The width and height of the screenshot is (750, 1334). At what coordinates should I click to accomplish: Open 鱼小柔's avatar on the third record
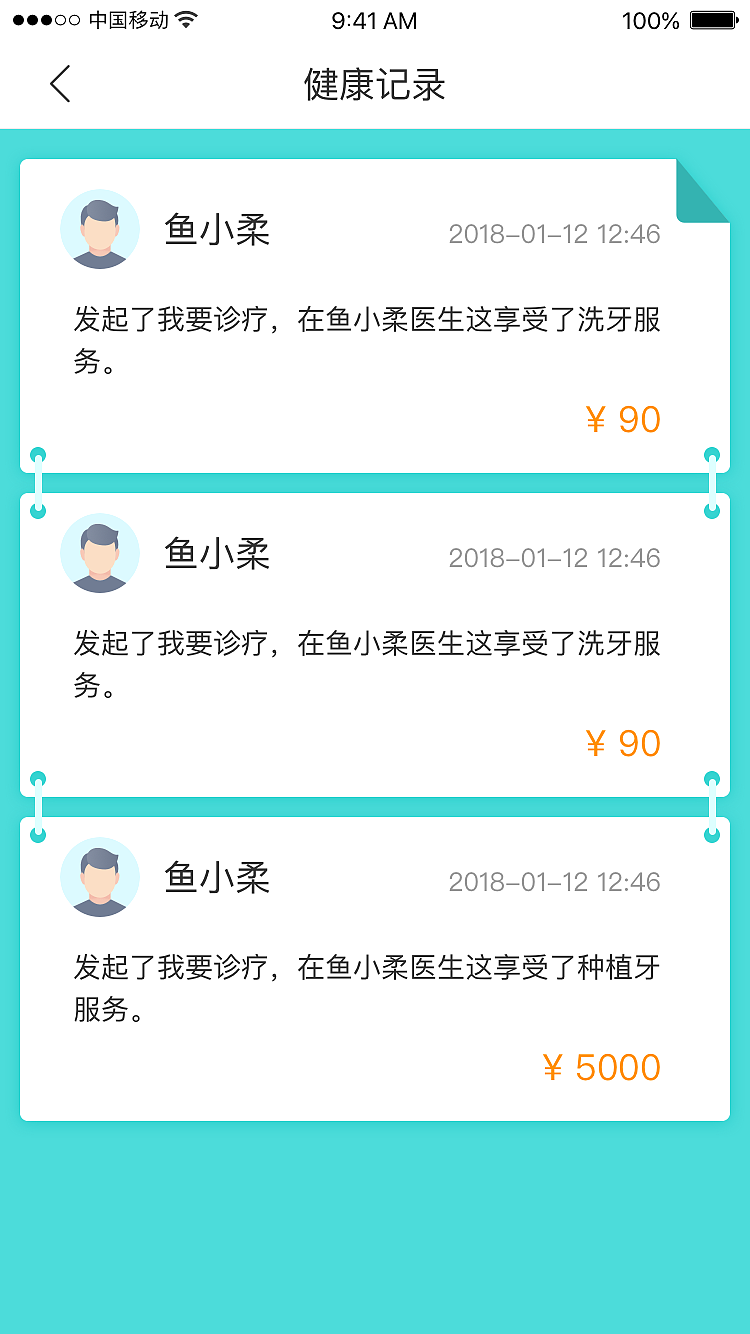click(100, 877)
